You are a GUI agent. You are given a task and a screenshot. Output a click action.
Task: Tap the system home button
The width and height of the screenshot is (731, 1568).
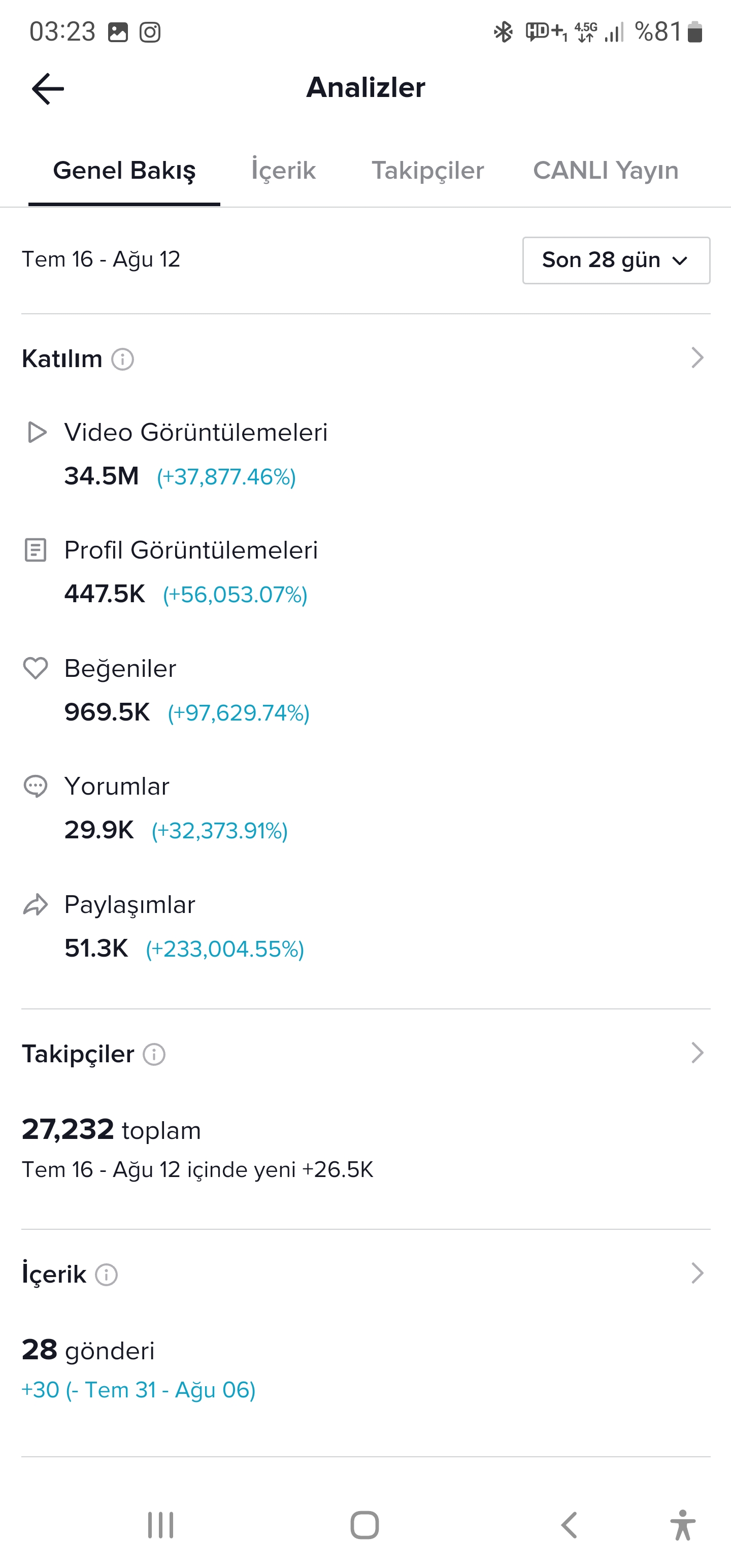coord(364,1525)
